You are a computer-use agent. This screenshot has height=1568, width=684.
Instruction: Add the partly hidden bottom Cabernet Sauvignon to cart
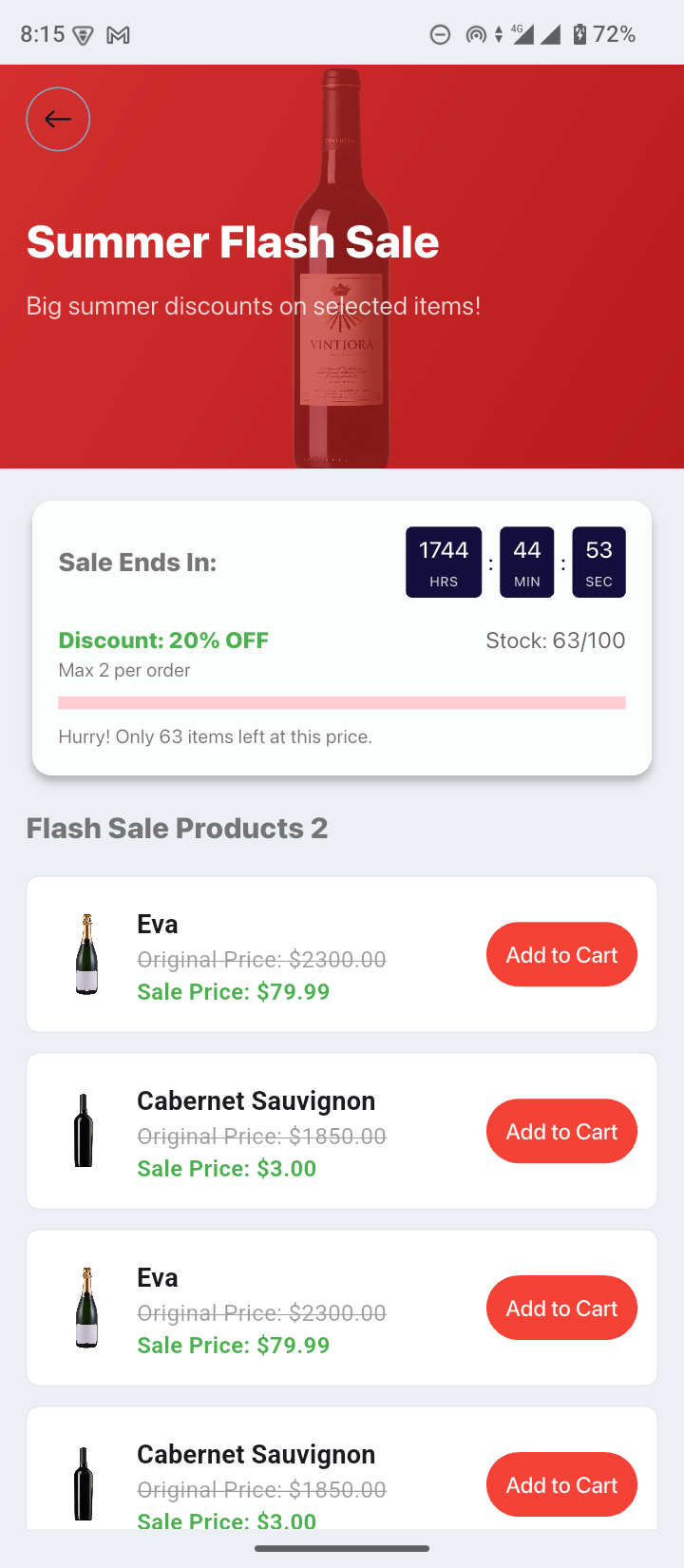pos(561,1484)
